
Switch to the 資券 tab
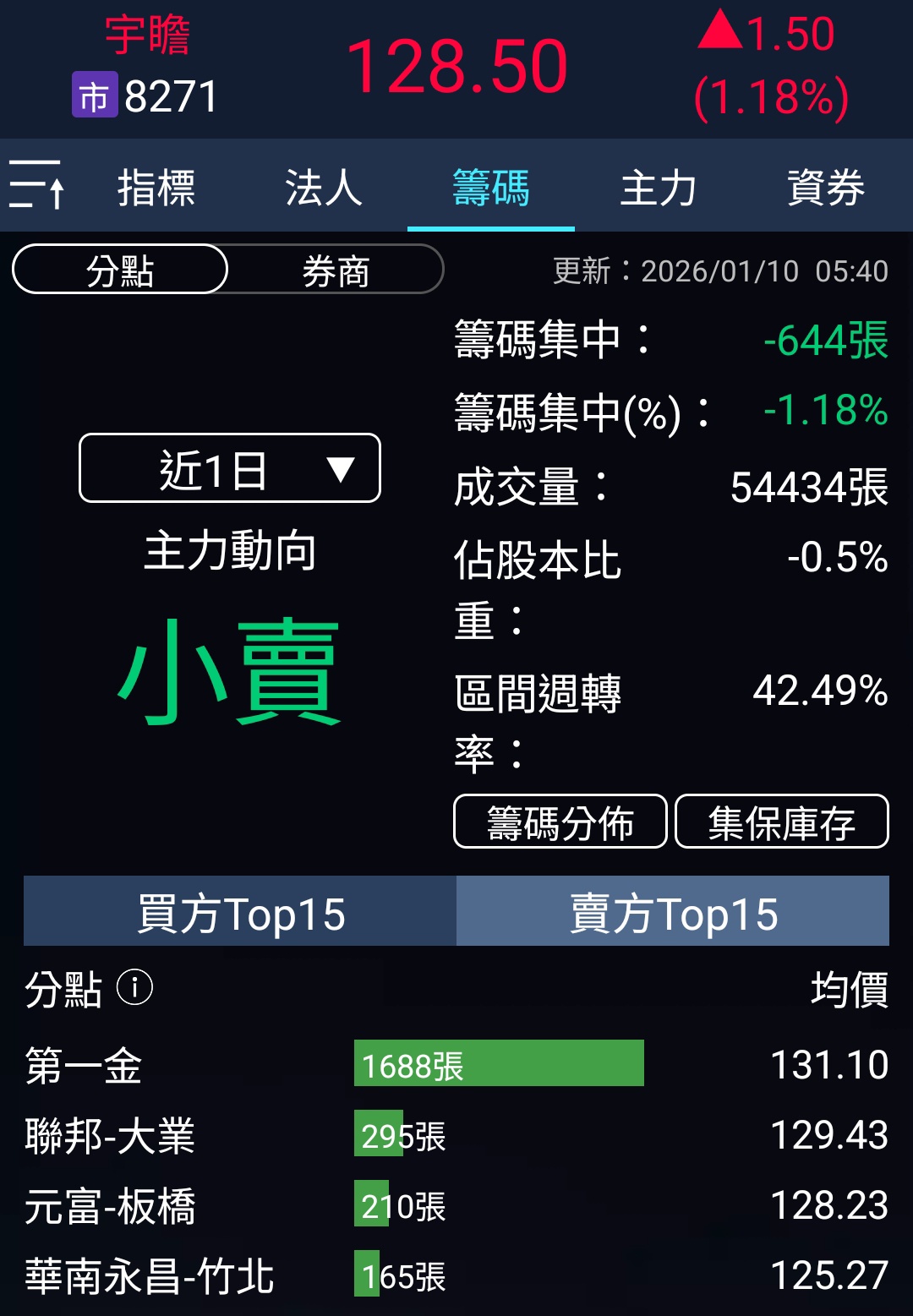[x=825, y=187]
